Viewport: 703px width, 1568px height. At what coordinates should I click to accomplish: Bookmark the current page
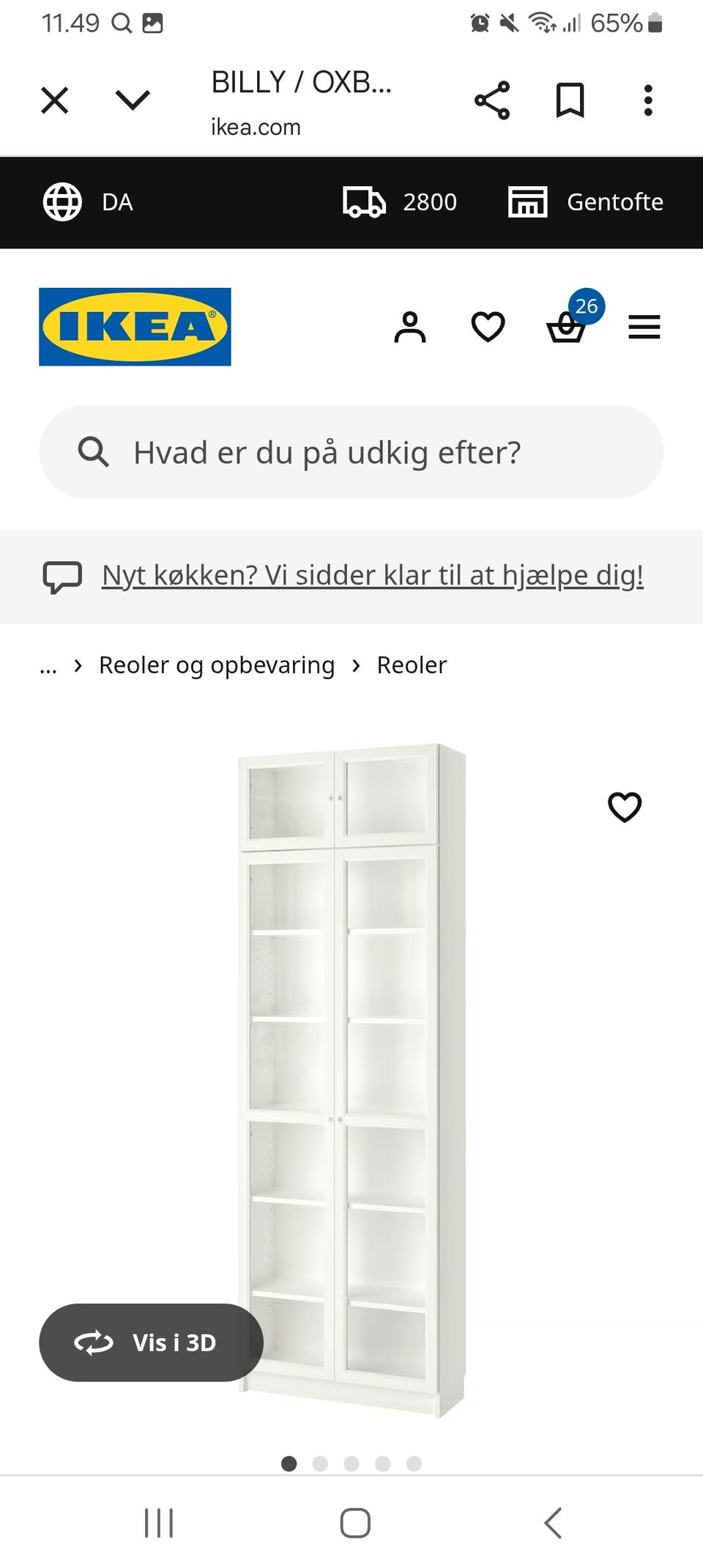pos(570,100)
